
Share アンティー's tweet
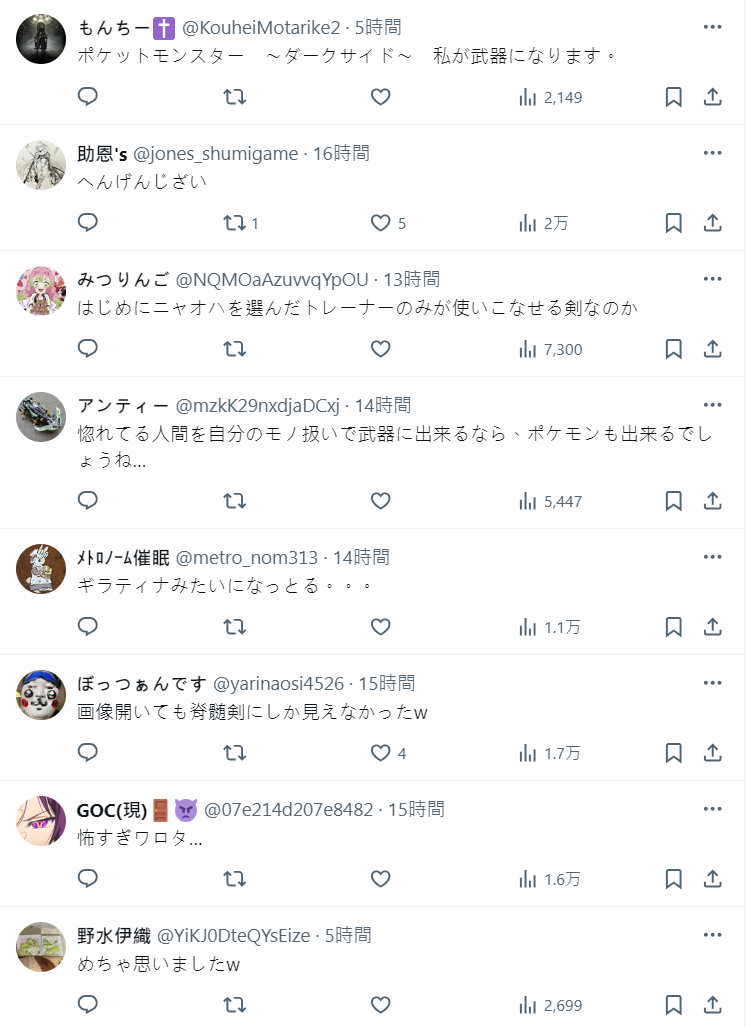[712, 501]
